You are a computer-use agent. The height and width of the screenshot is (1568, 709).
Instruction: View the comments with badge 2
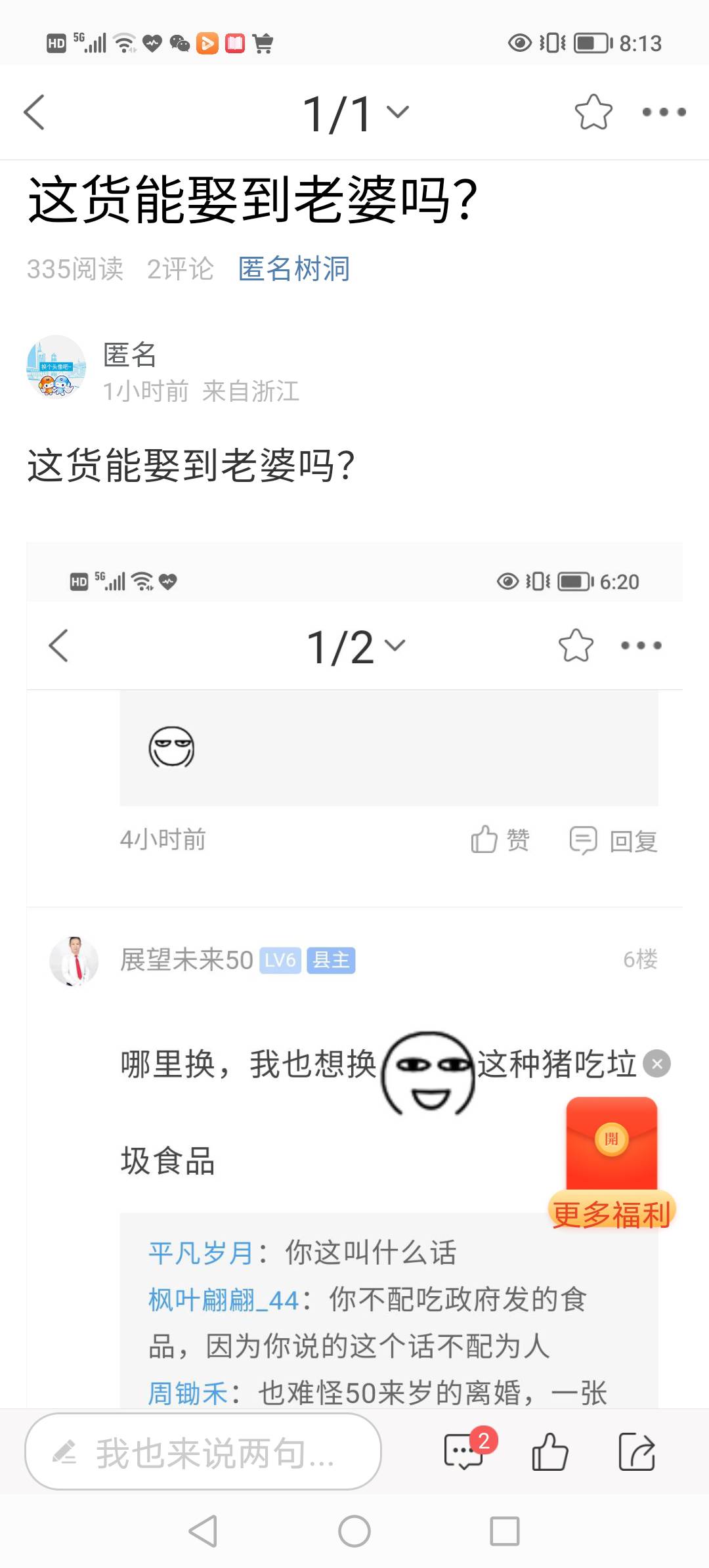[465, 1452]
